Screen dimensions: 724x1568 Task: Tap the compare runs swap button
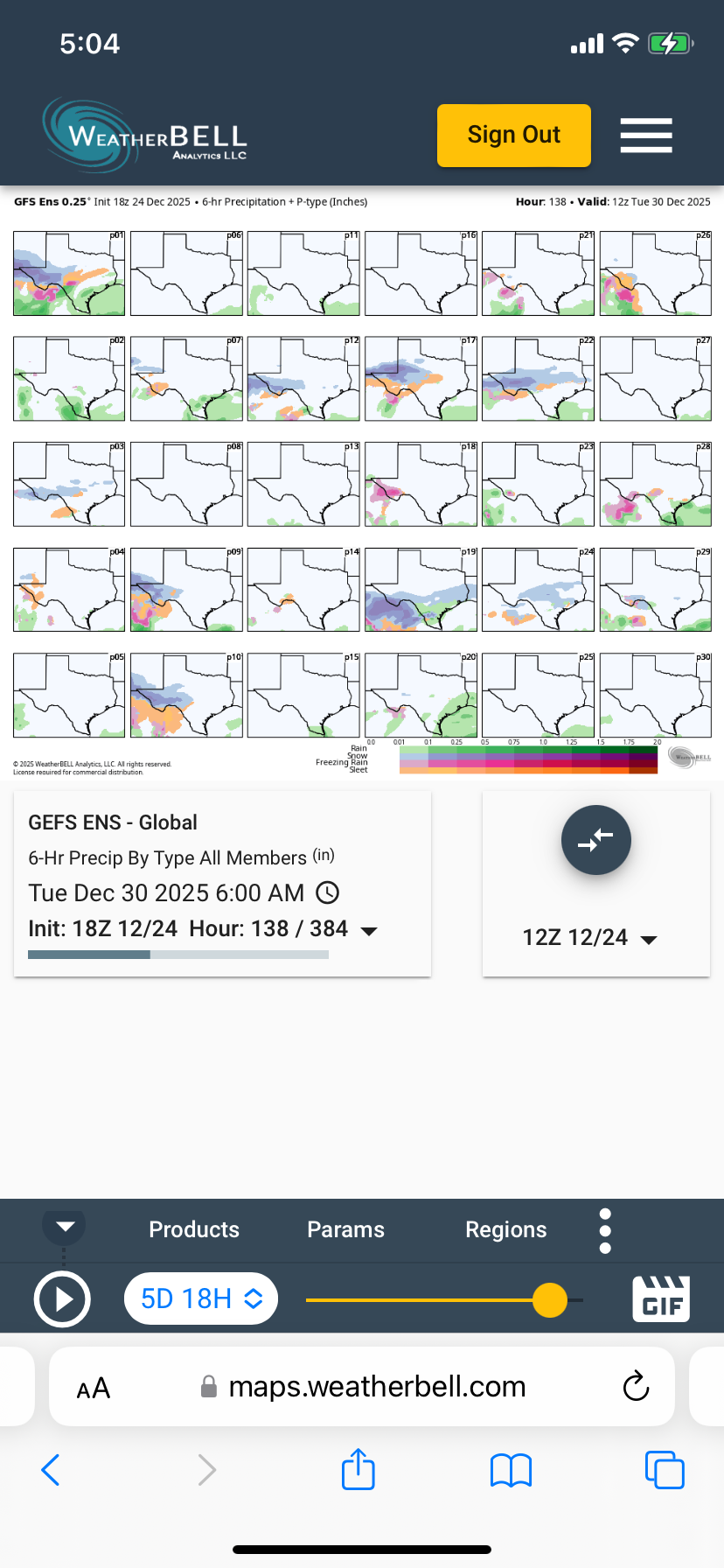[595, 840]
